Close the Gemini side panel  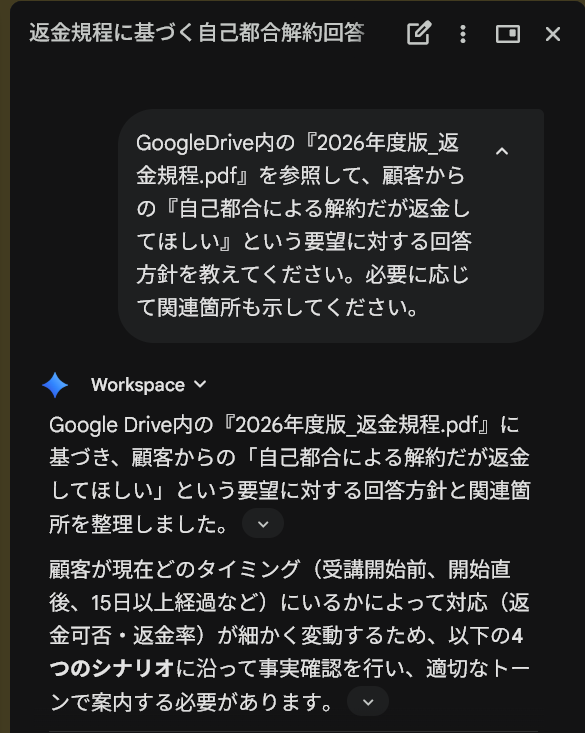pyautogui.click(x=553, y=34)
